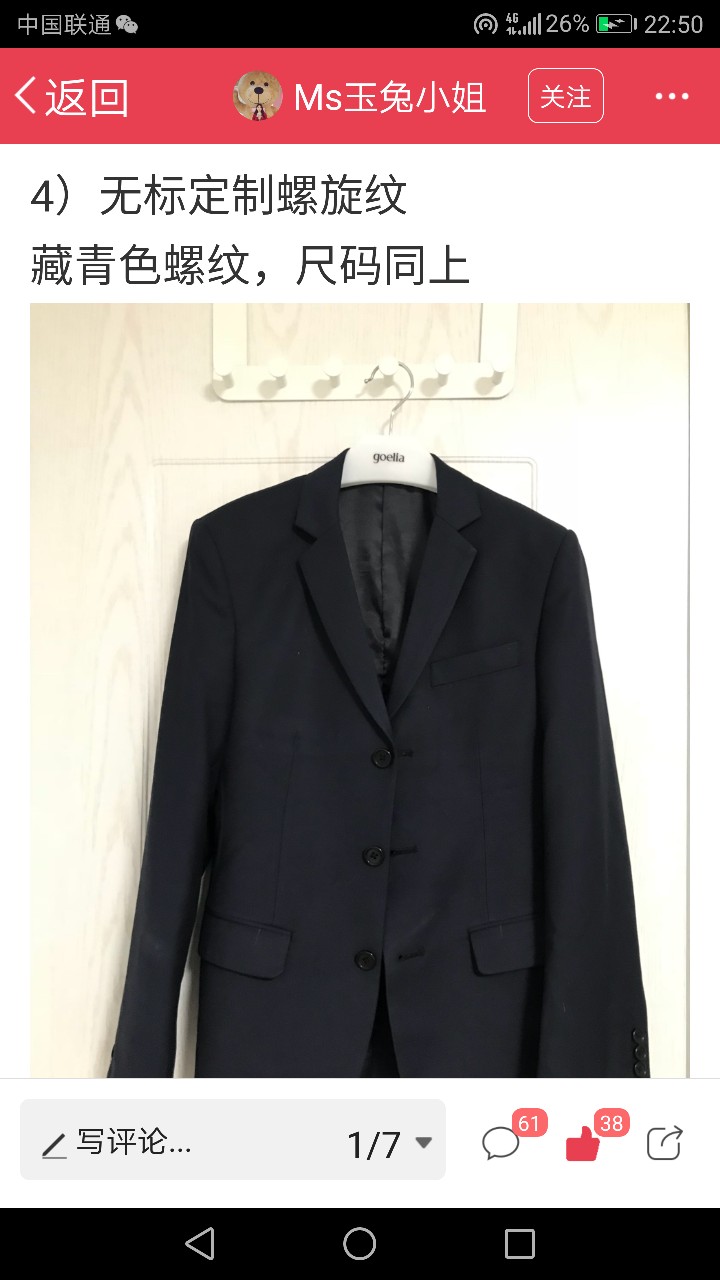Screen dimensions: 720x1280
Task: Tap the system home button
Action: (360, 1244)
